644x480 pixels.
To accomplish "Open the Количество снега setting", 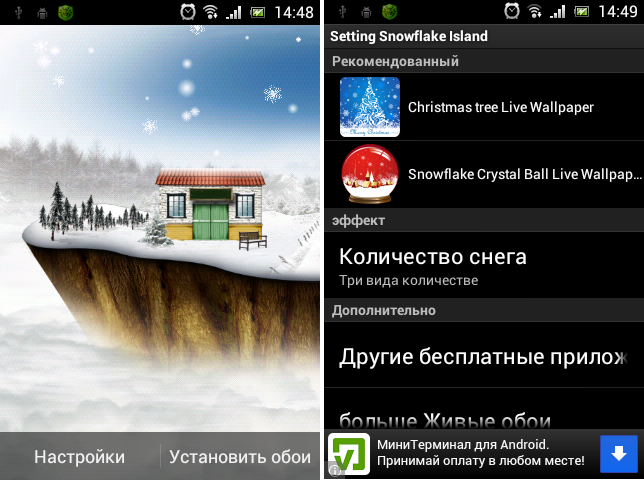I will (x=483, y=265).
